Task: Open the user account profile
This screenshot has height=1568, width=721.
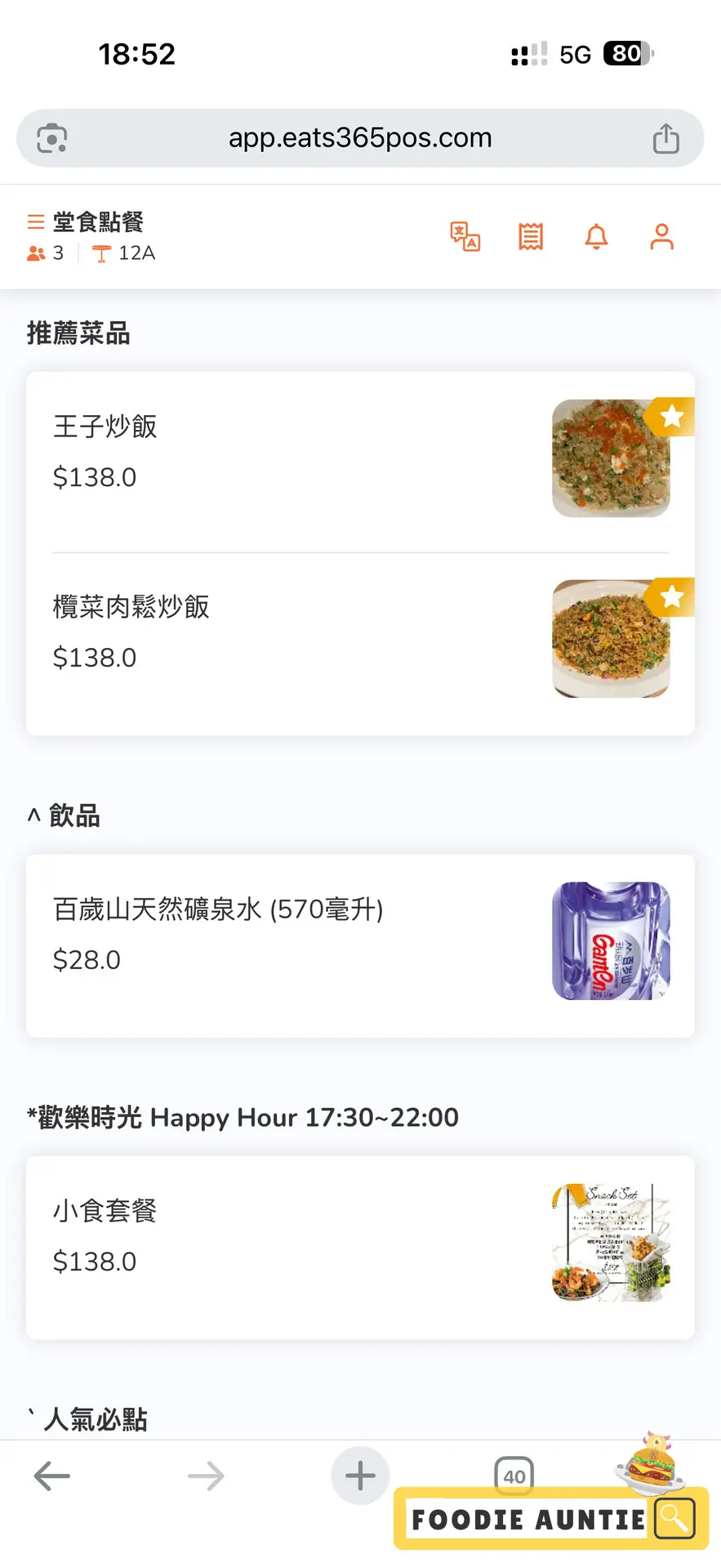Action: (x=661, y=237)
